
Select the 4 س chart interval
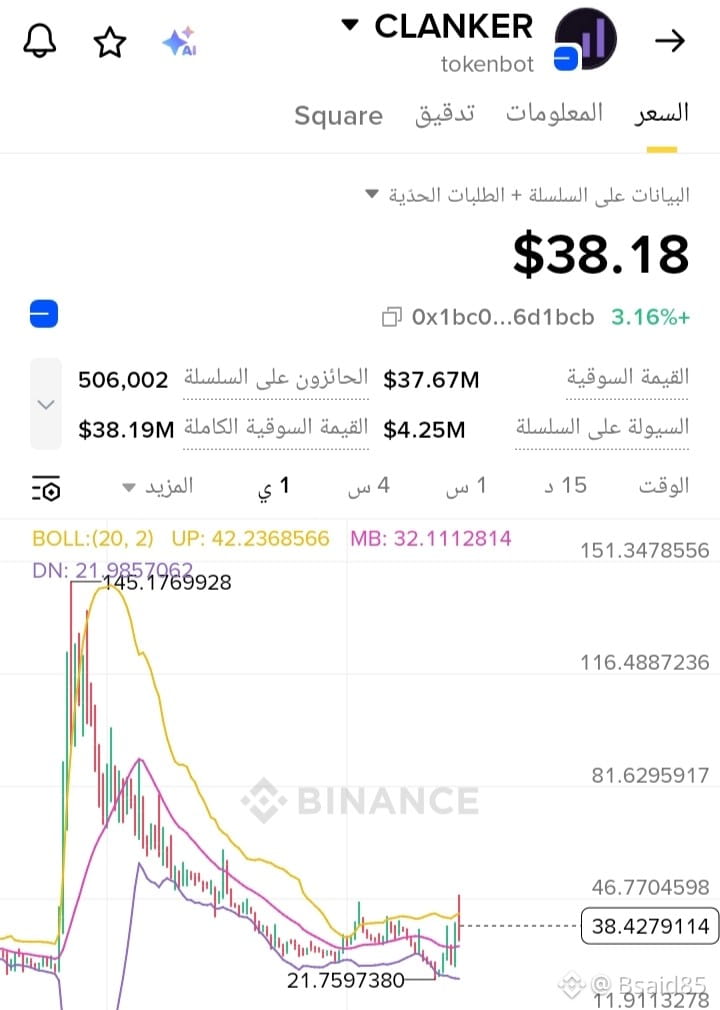point(368,486)
